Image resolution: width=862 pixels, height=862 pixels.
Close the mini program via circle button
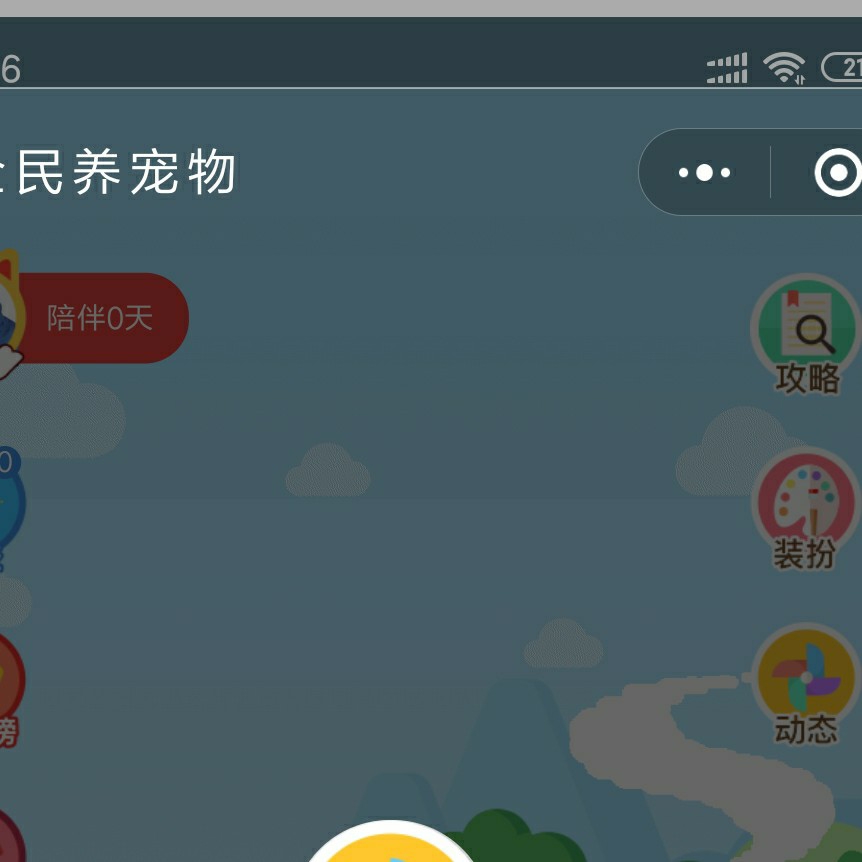[836, 173]
